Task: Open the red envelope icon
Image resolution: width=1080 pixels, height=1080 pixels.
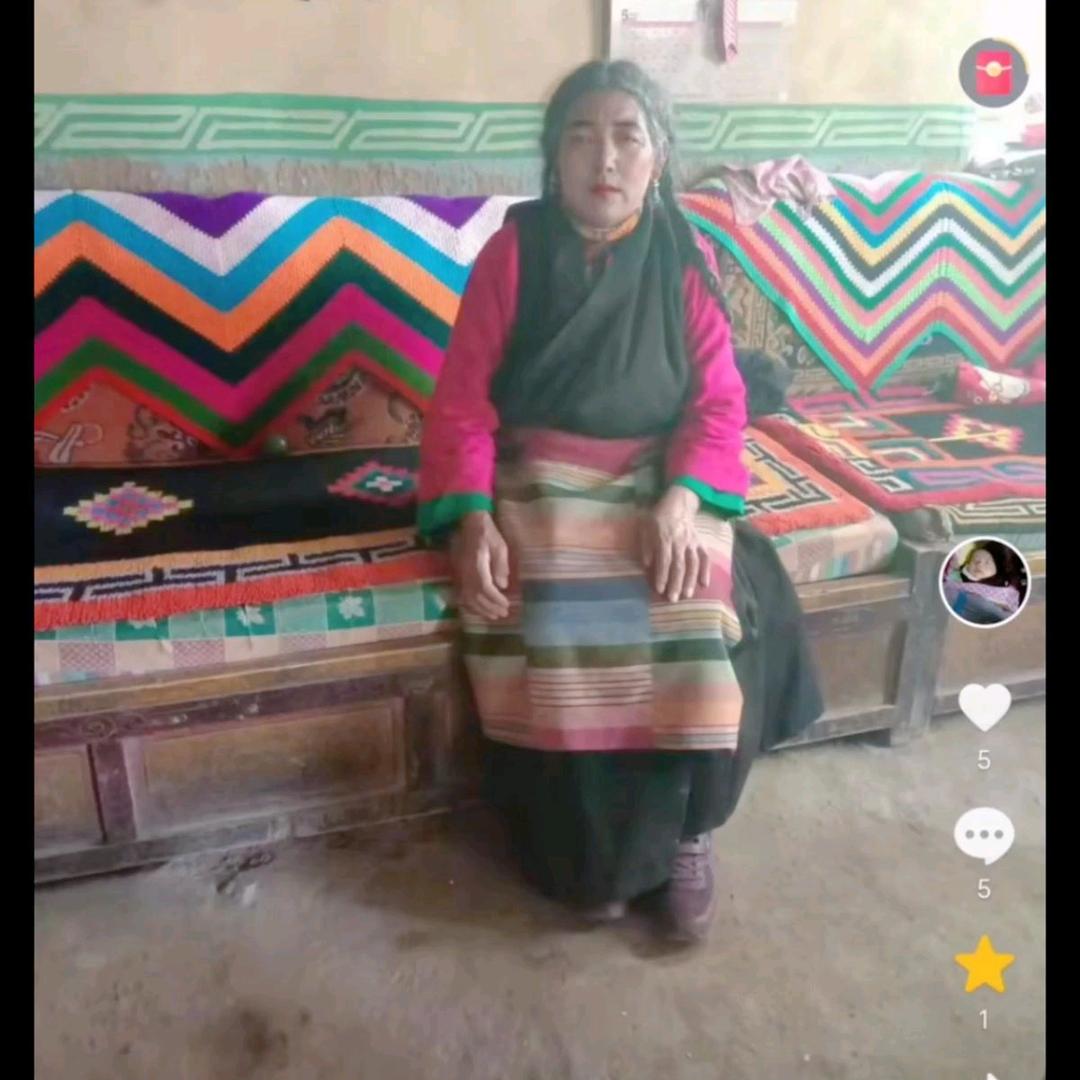Action: (993, 73)
